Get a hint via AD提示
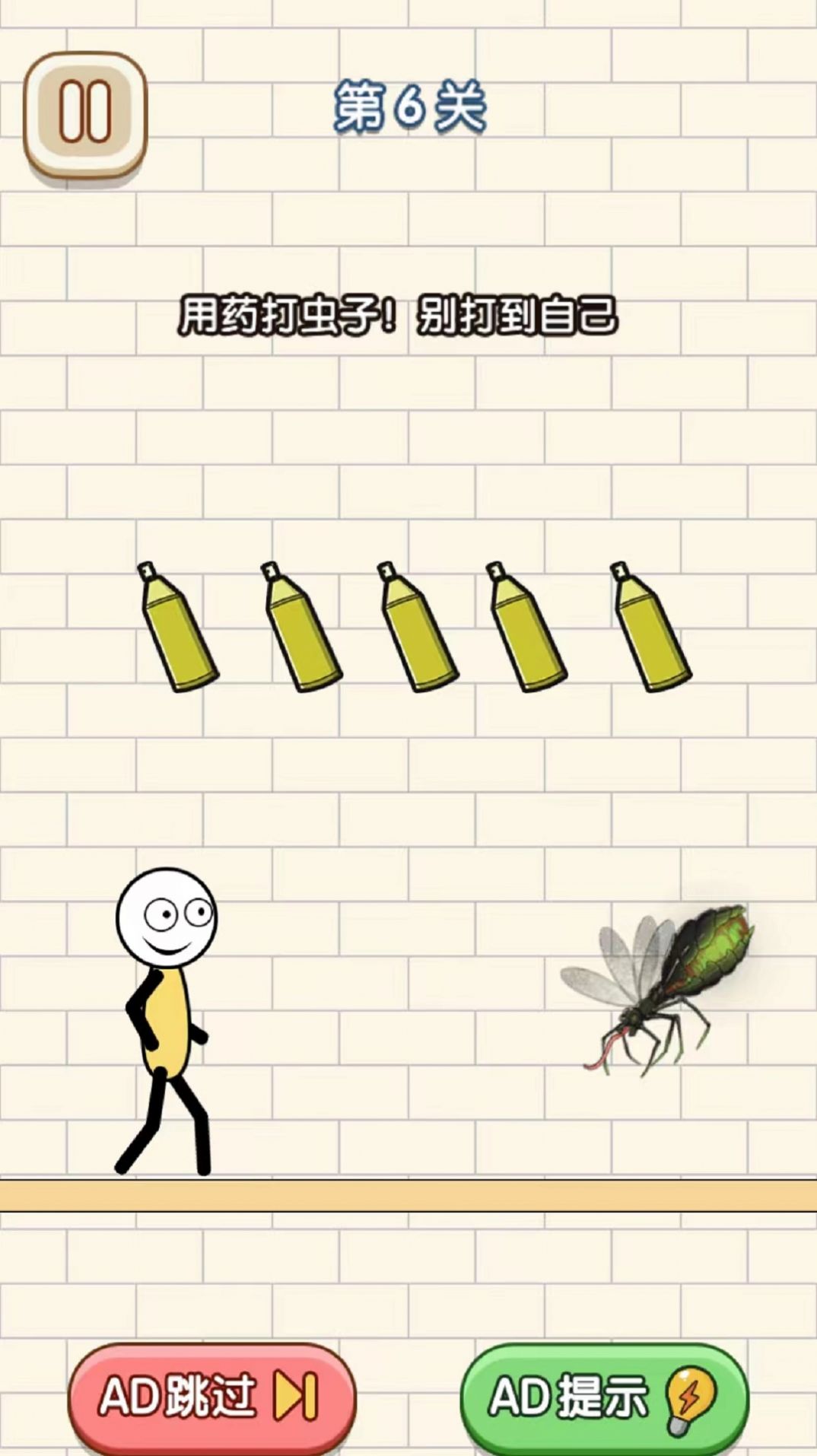Image resolution: width=817 pixels, height=1456 pixels. (x=605, y=1397)
